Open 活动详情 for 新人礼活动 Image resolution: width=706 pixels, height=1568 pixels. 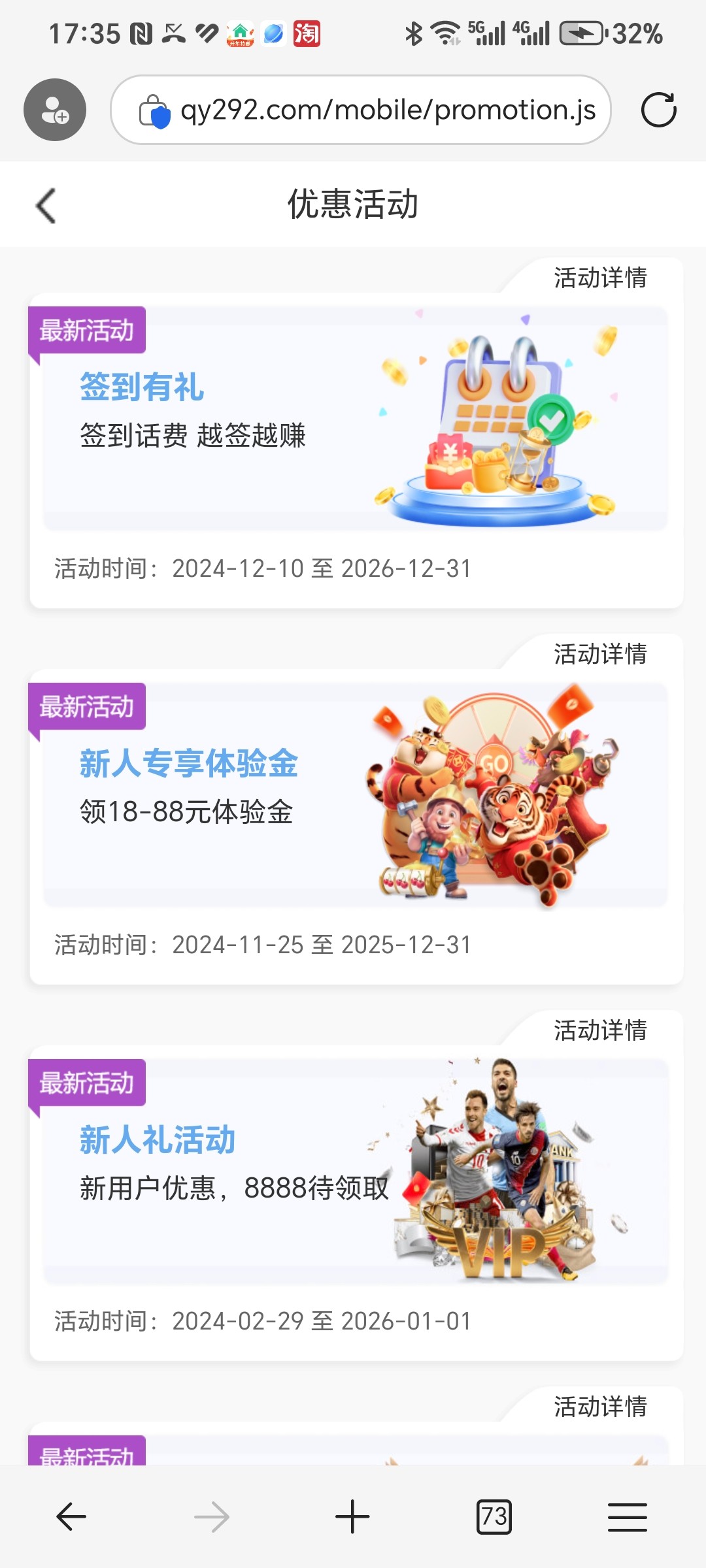(x=600, y=1030)
